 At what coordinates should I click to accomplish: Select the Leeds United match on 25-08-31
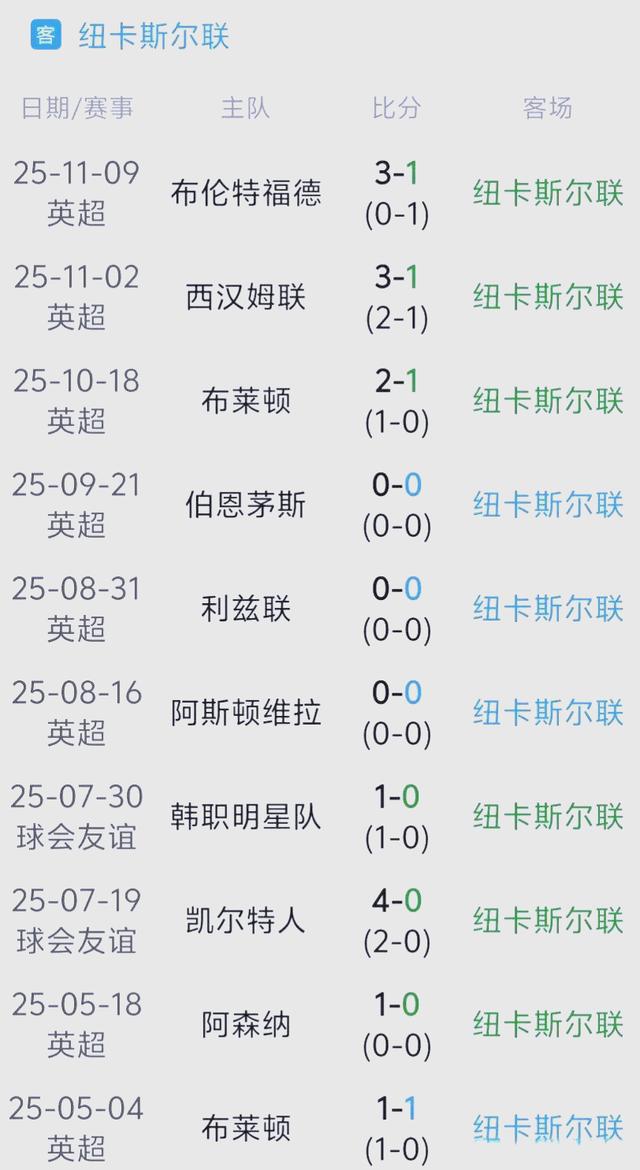[246, 609]
